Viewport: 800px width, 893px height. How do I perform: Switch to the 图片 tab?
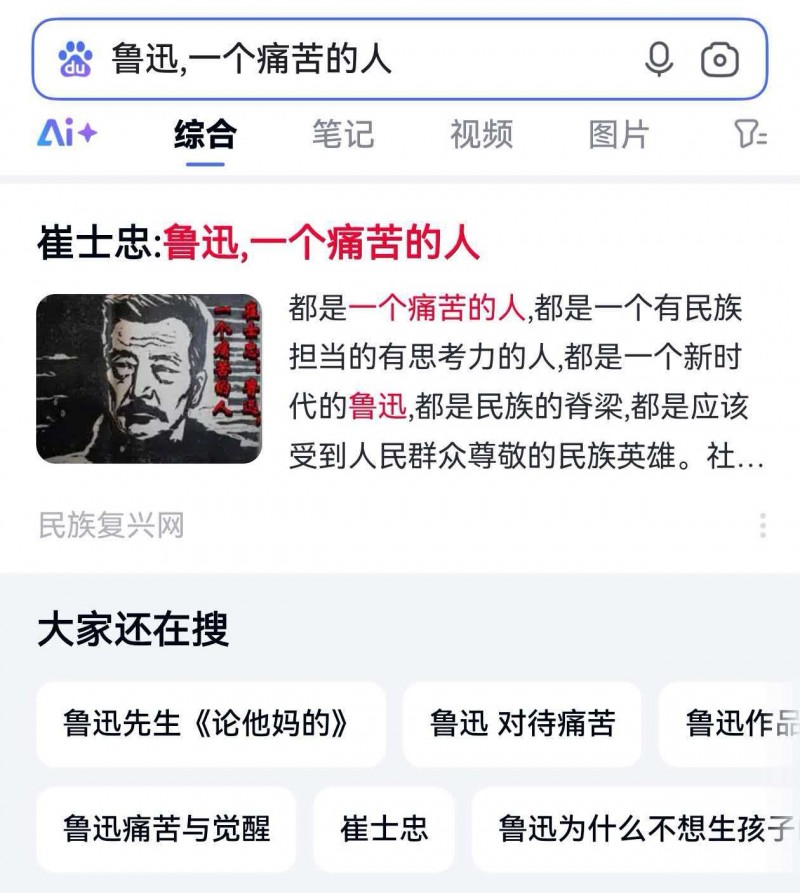tap(619, 134)
